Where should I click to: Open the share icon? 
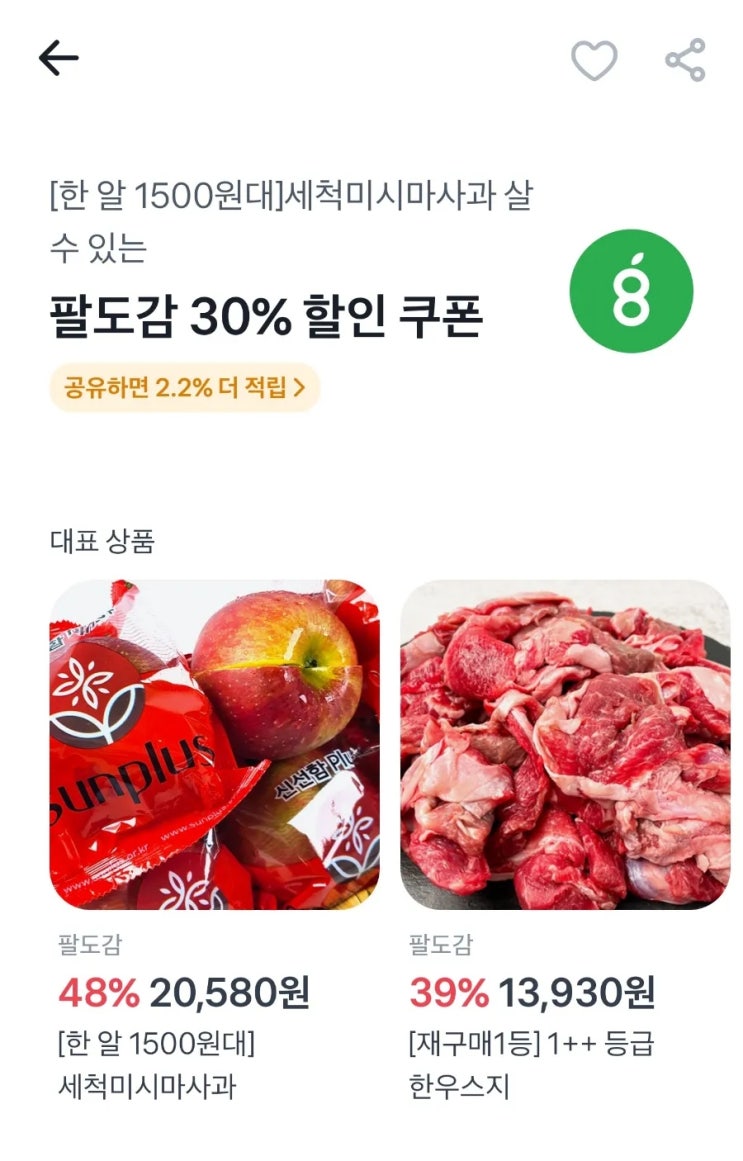click(x=685, y=60)
